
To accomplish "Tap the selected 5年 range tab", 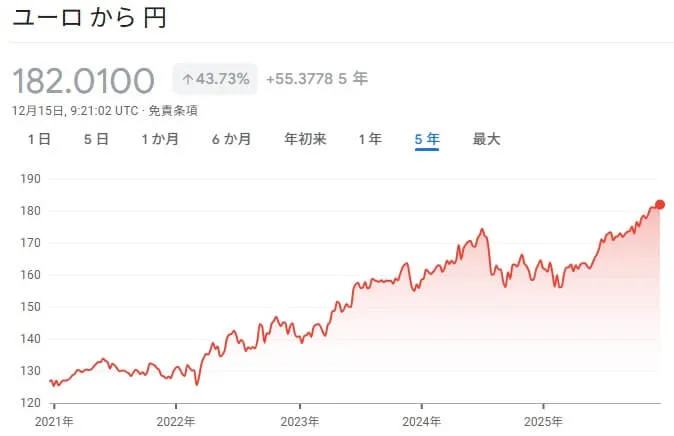I will coord(427,139).
